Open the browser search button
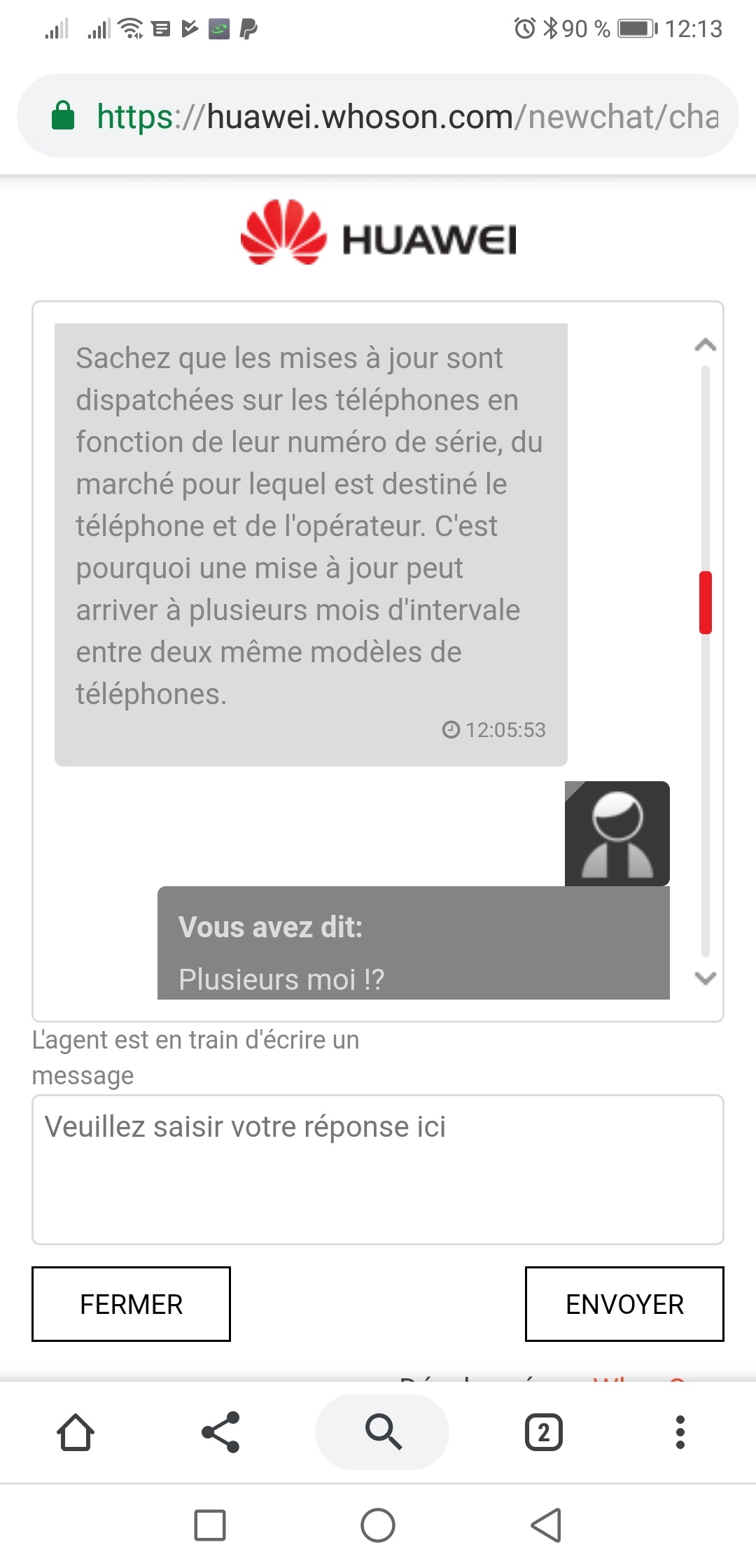The image size is (756, 1568). [x=382, y=1432]
